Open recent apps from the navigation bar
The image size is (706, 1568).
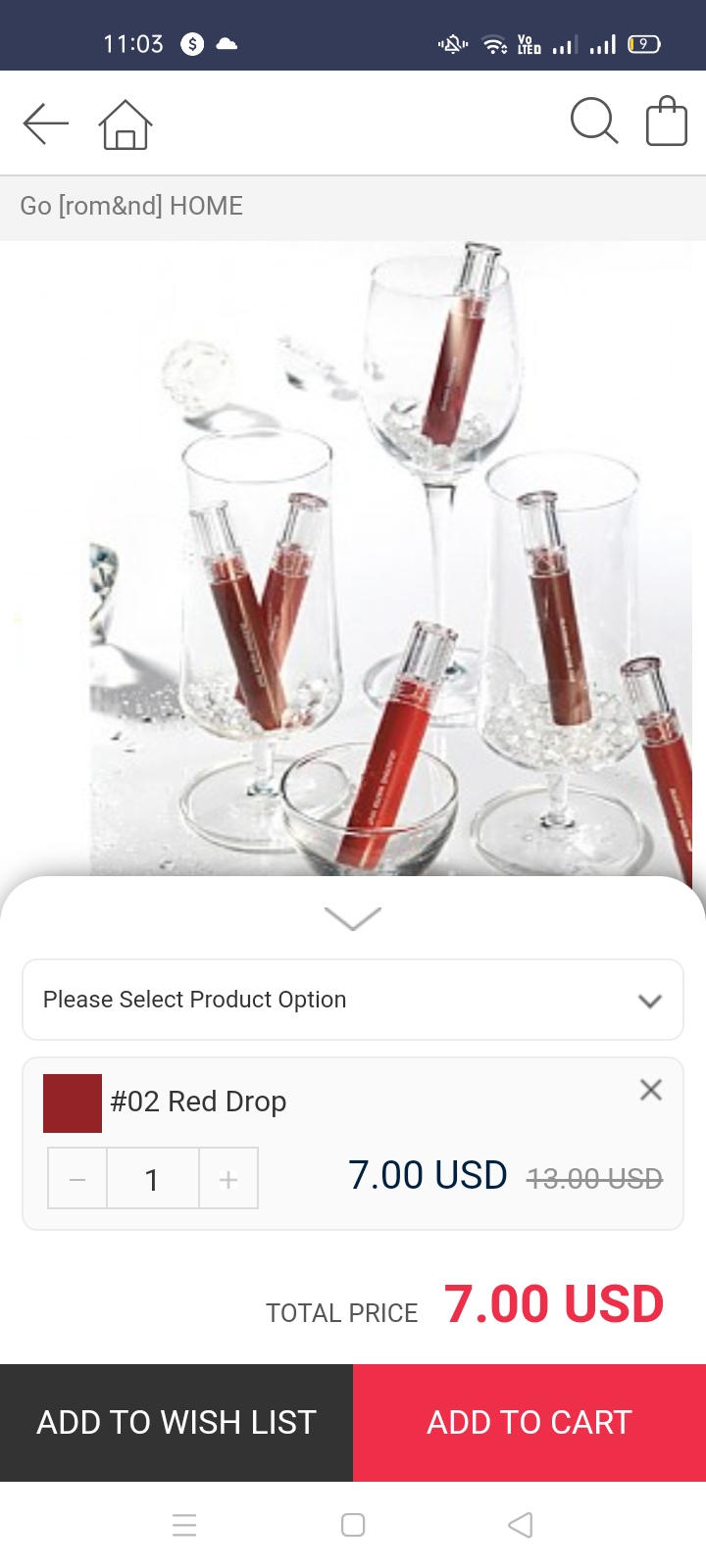point(184,1525)
